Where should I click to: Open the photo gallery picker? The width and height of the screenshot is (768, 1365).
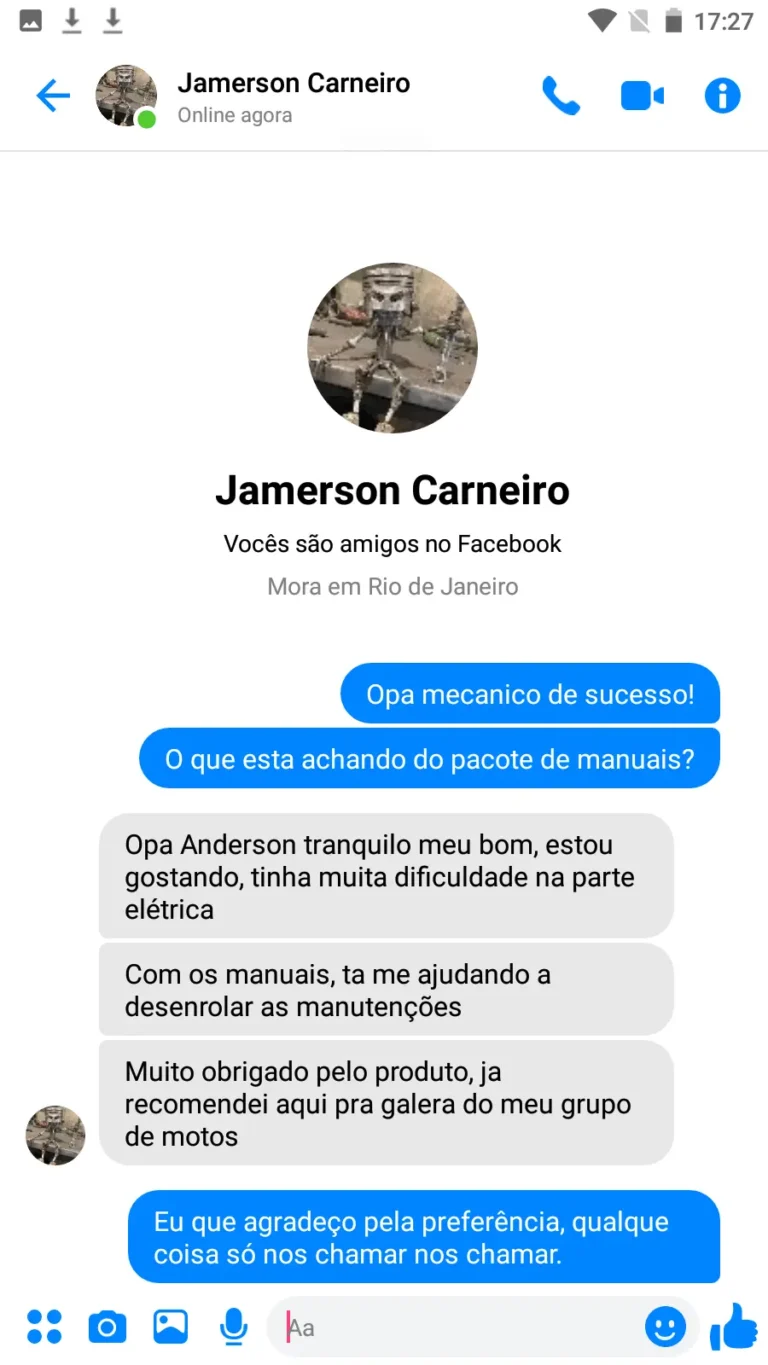click(170, 1327)
